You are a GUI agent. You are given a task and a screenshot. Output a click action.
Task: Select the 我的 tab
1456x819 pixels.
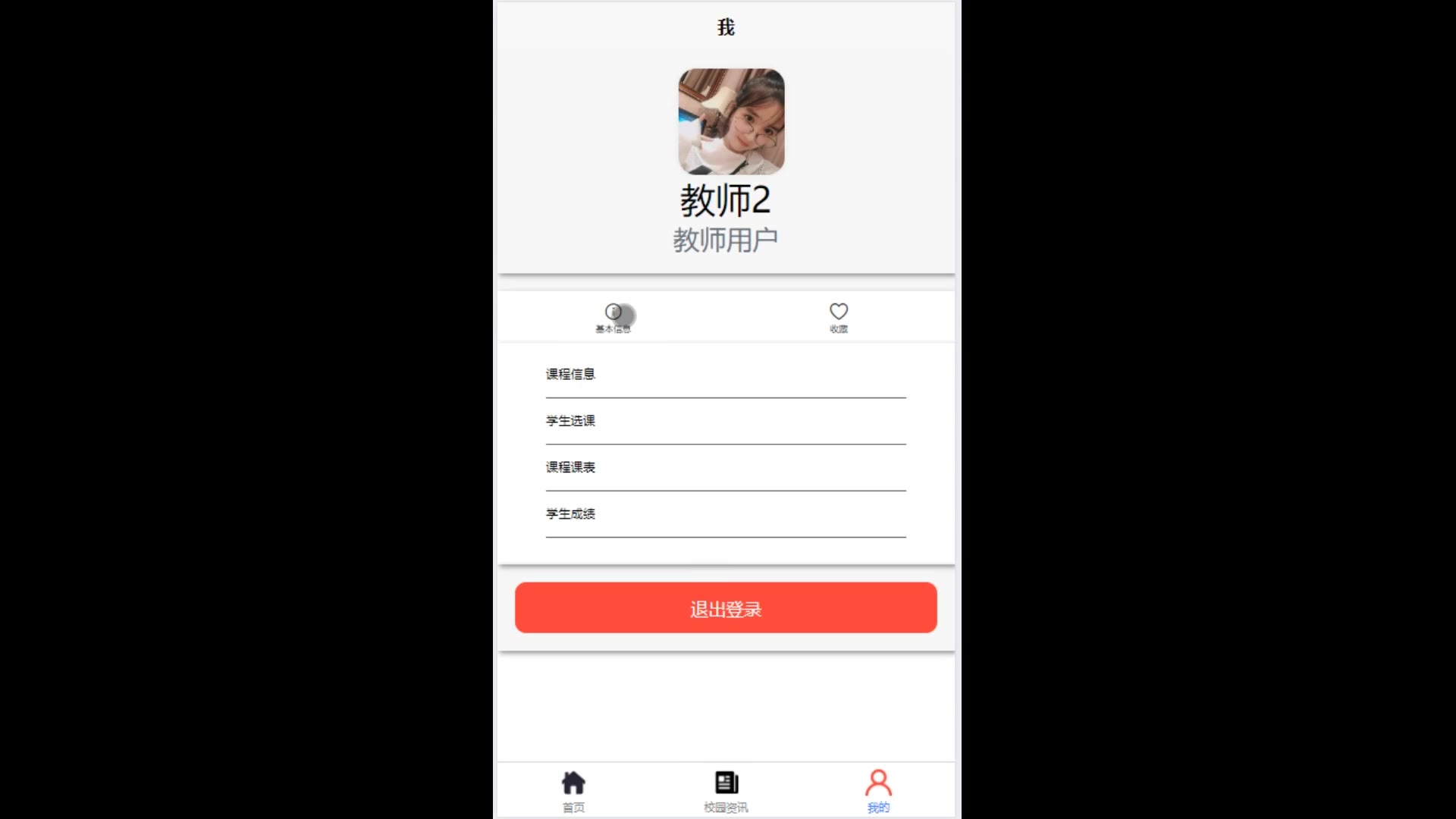[x=878, y=791]
